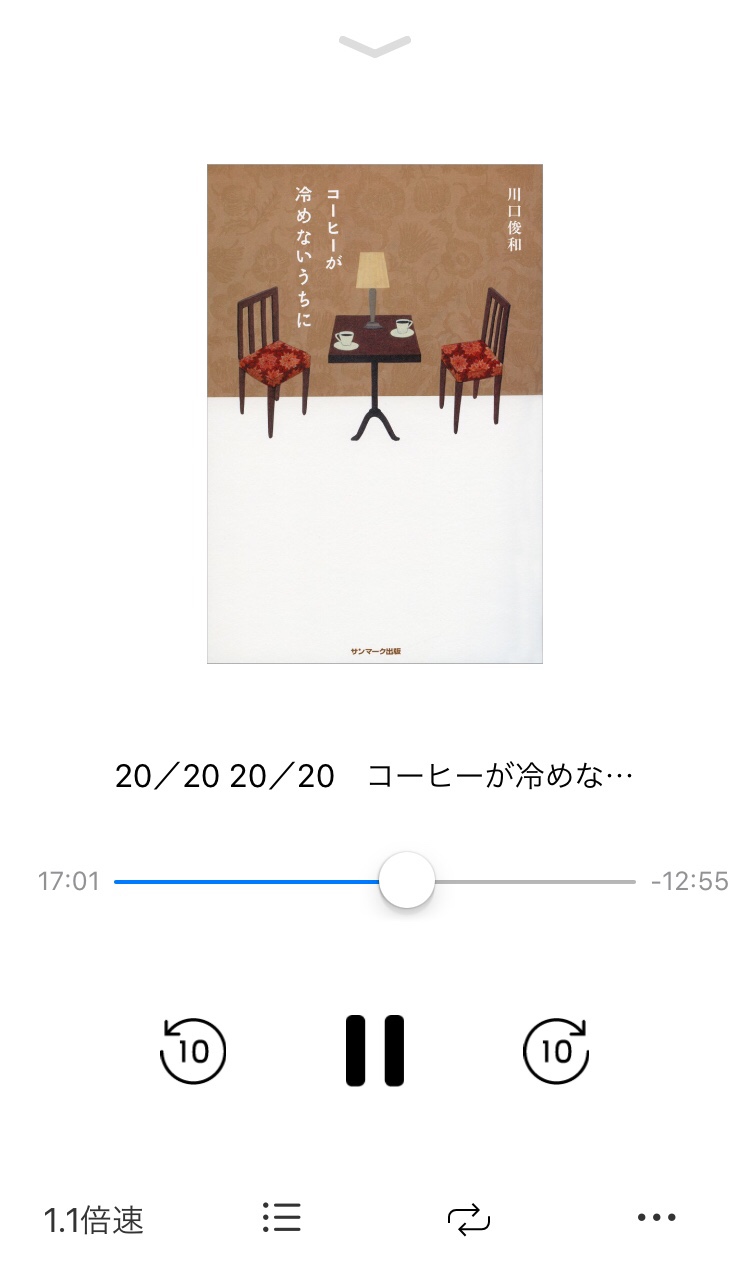Rewind 10 seconds
Image resolution: width=750 pixels, height=1280 pixels.
(x=193, y=1050)
